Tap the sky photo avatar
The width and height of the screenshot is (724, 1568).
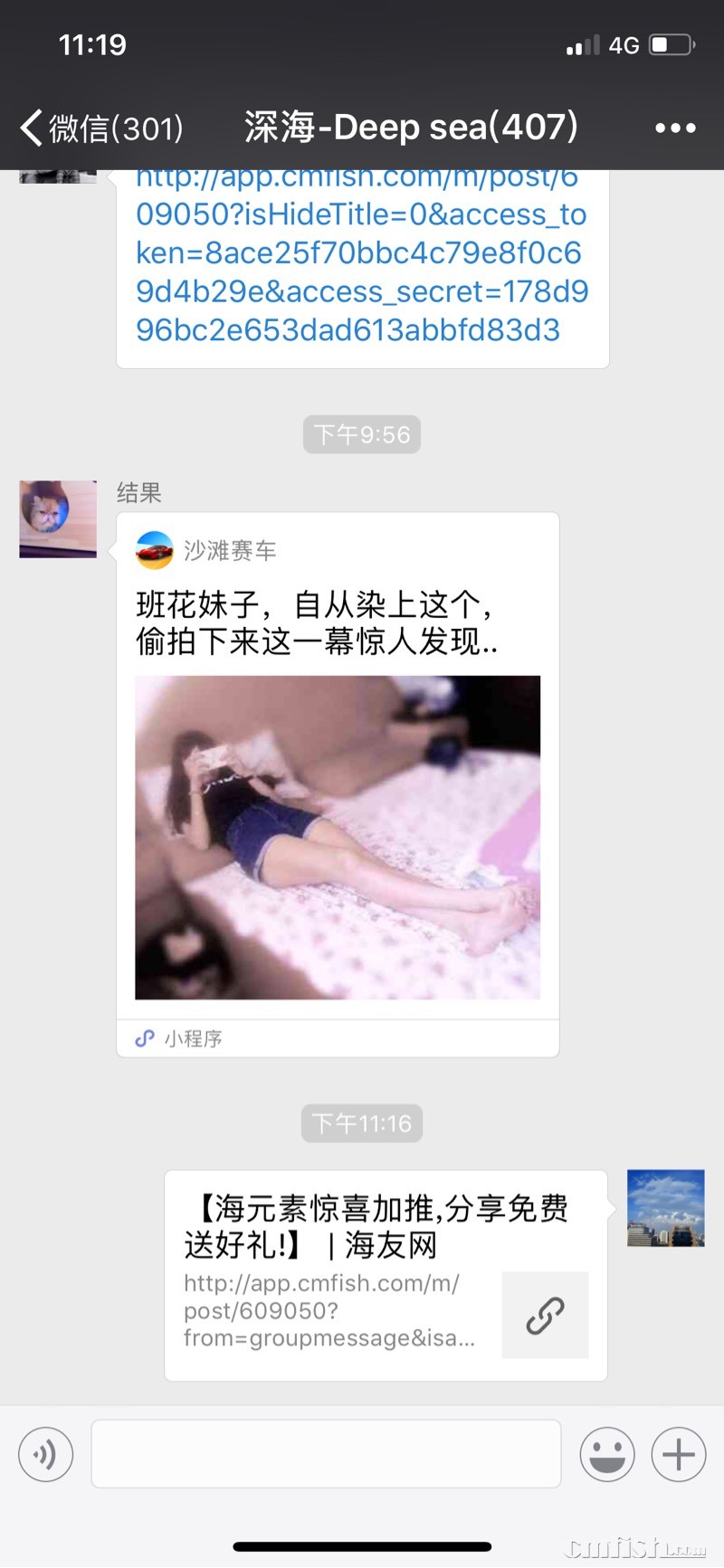(x=665, y=1207)
